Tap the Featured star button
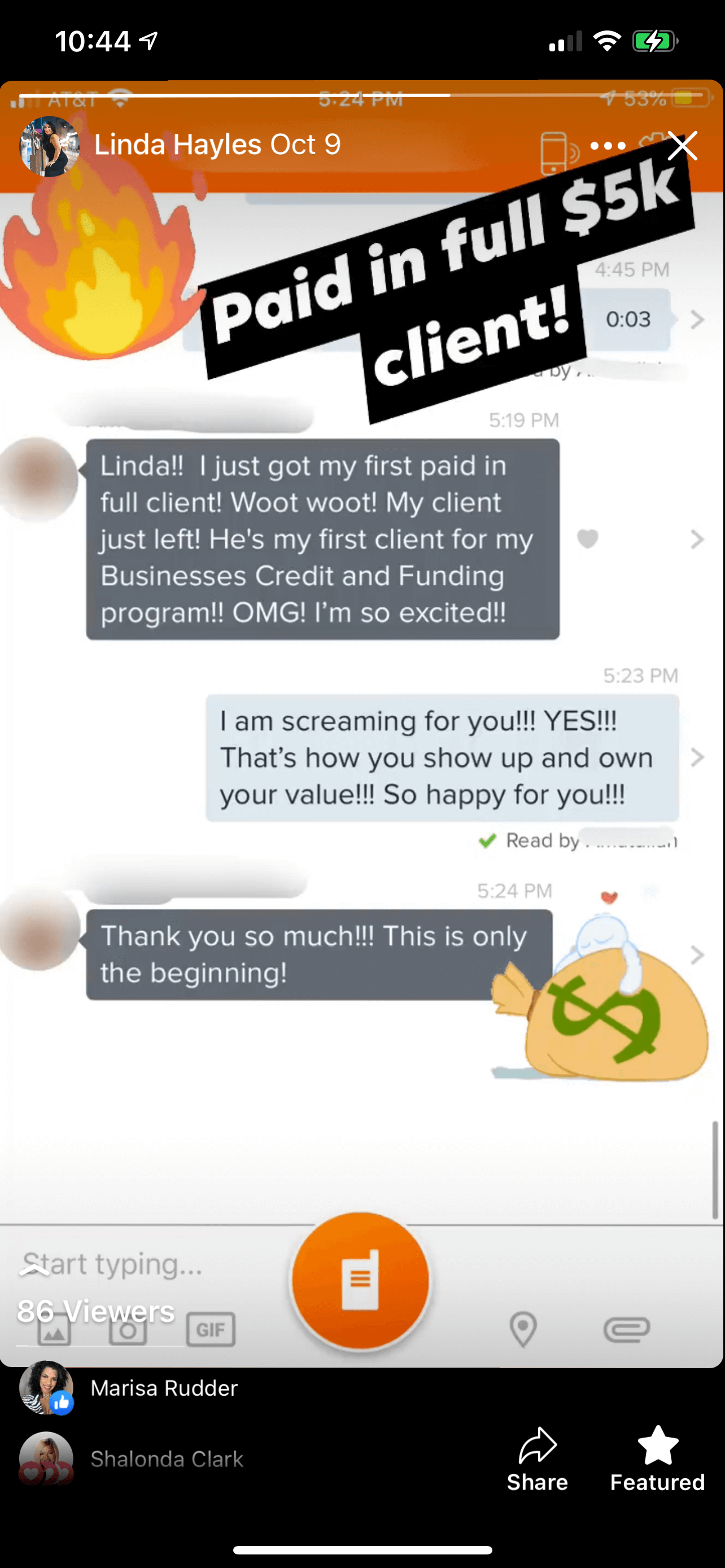The height and width of the screenshot is (1568, 725). point(657,1458)
